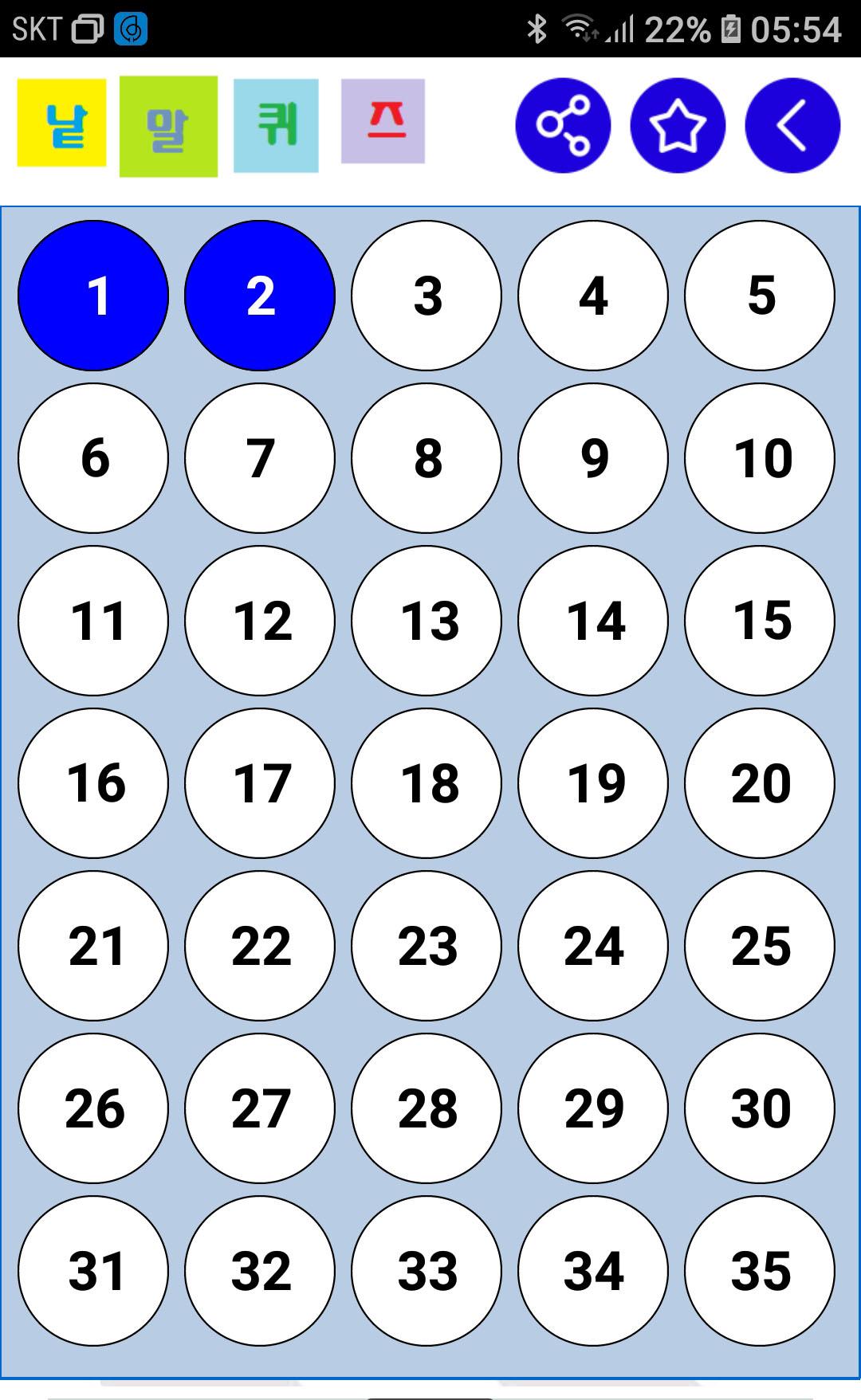
Task: Select the green 말 tile
Action: click(168, 126)
